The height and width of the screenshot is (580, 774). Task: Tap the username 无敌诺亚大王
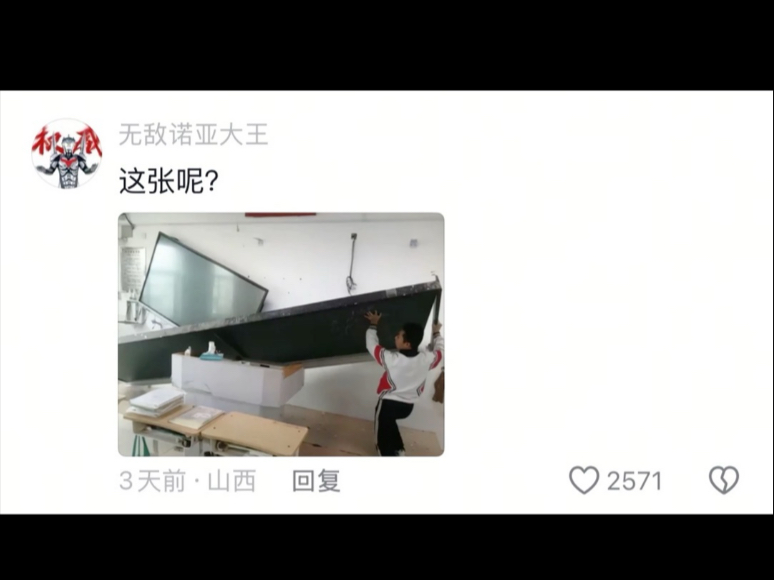[193, 135]
